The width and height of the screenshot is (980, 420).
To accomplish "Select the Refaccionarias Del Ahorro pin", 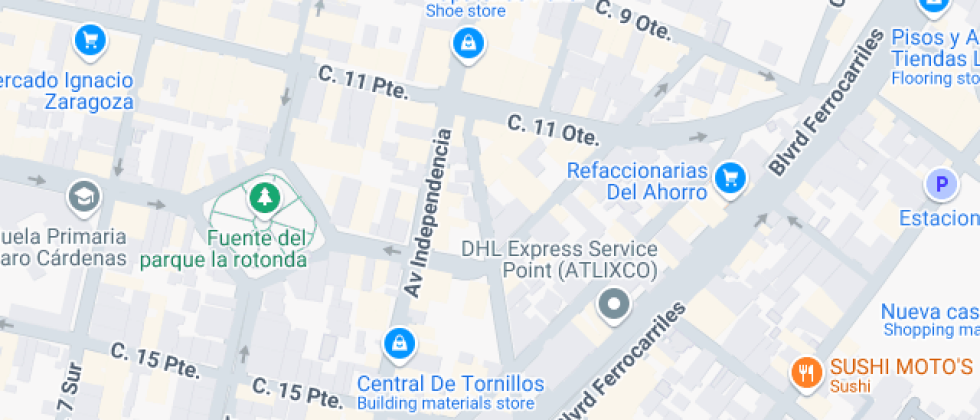I will [732, 179].
